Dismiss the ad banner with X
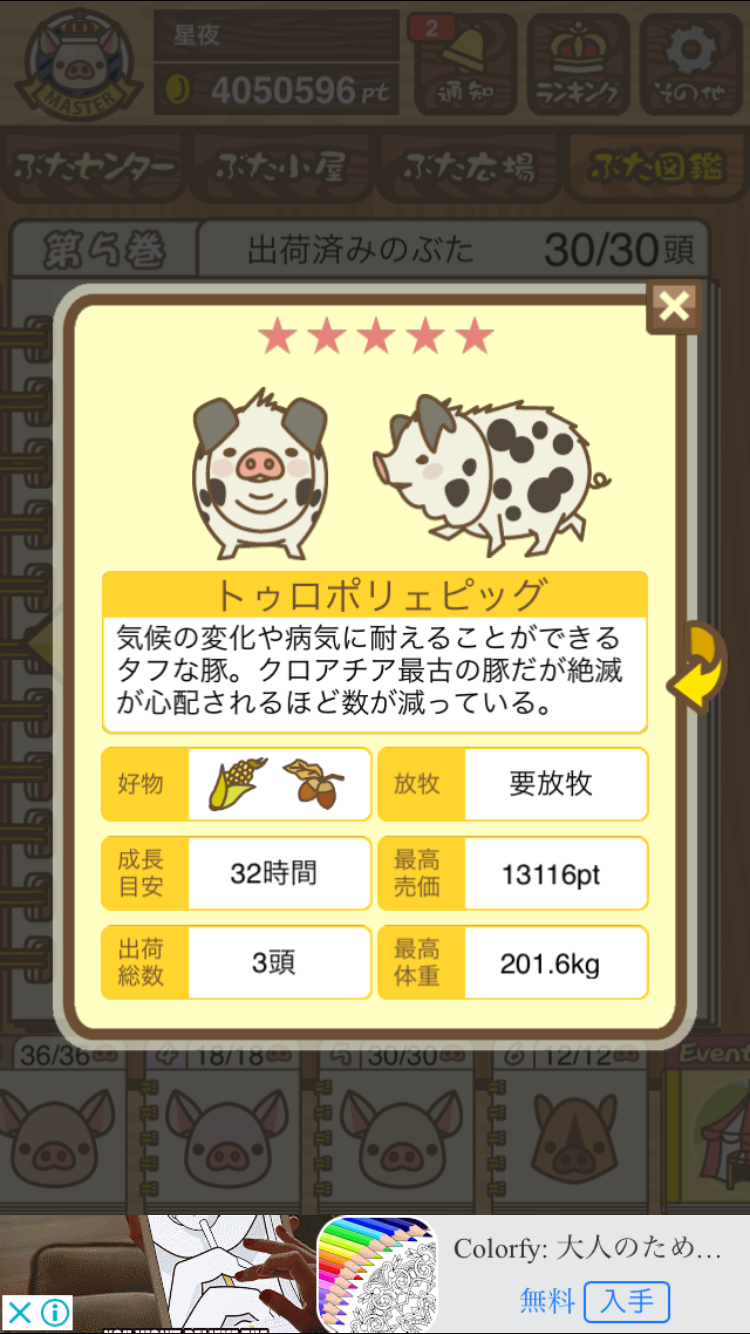The height and width of the screenshot is (1334, 750). [20, 1311]
